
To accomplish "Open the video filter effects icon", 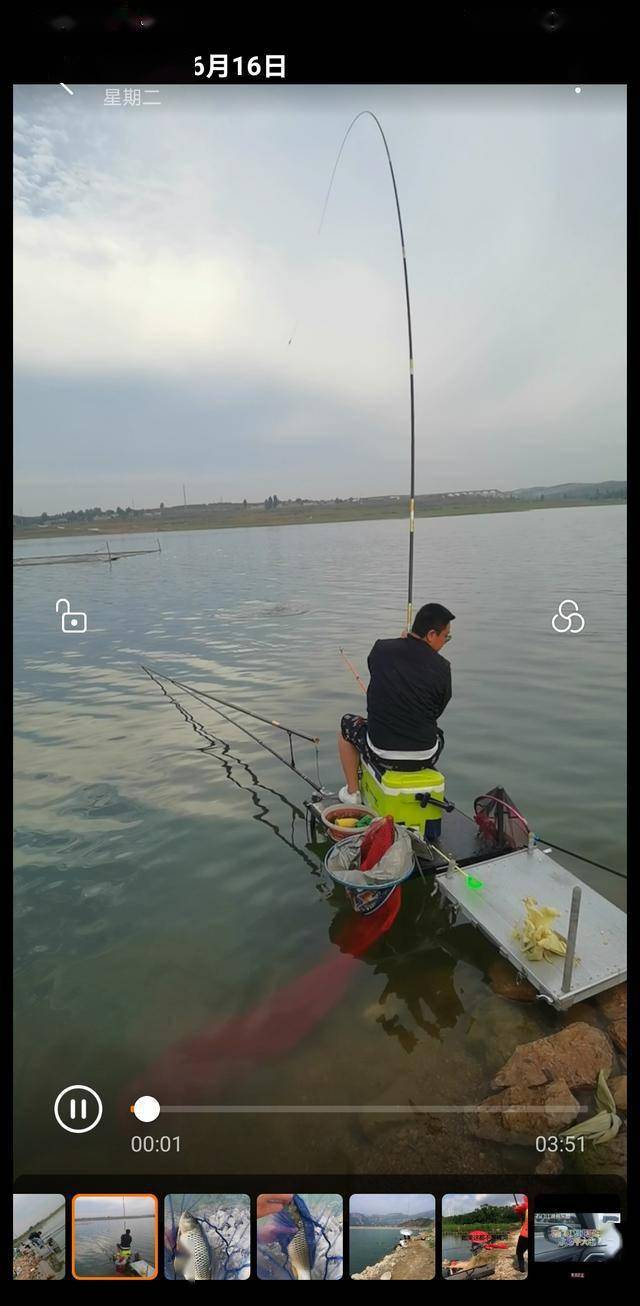I will tap(568, 617).
